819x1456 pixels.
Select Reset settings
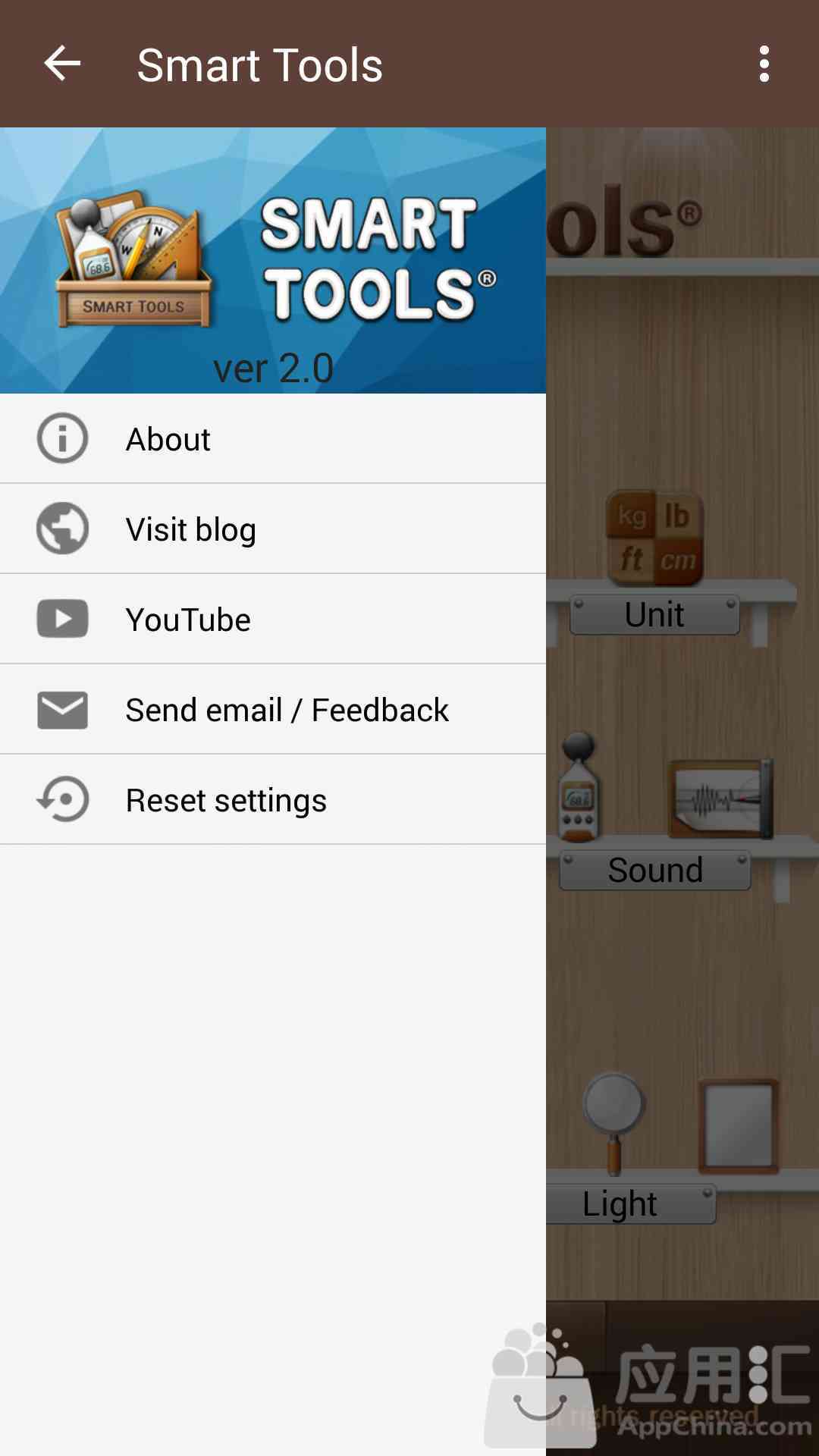pyautogui.click(x=273, y=800)
